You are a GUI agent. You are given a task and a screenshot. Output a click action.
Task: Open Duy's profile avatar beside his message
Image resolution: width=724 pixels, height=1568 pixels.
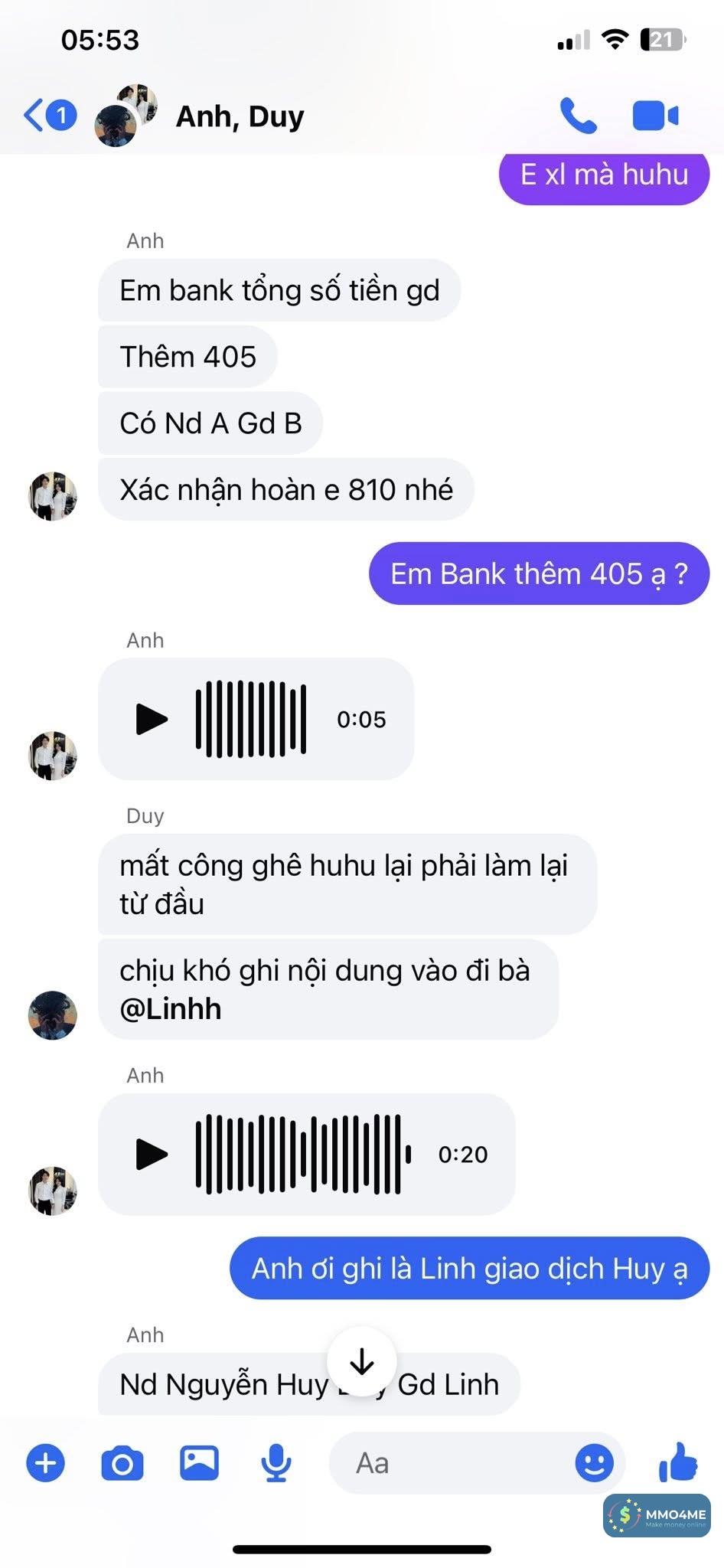[53, 1015]
